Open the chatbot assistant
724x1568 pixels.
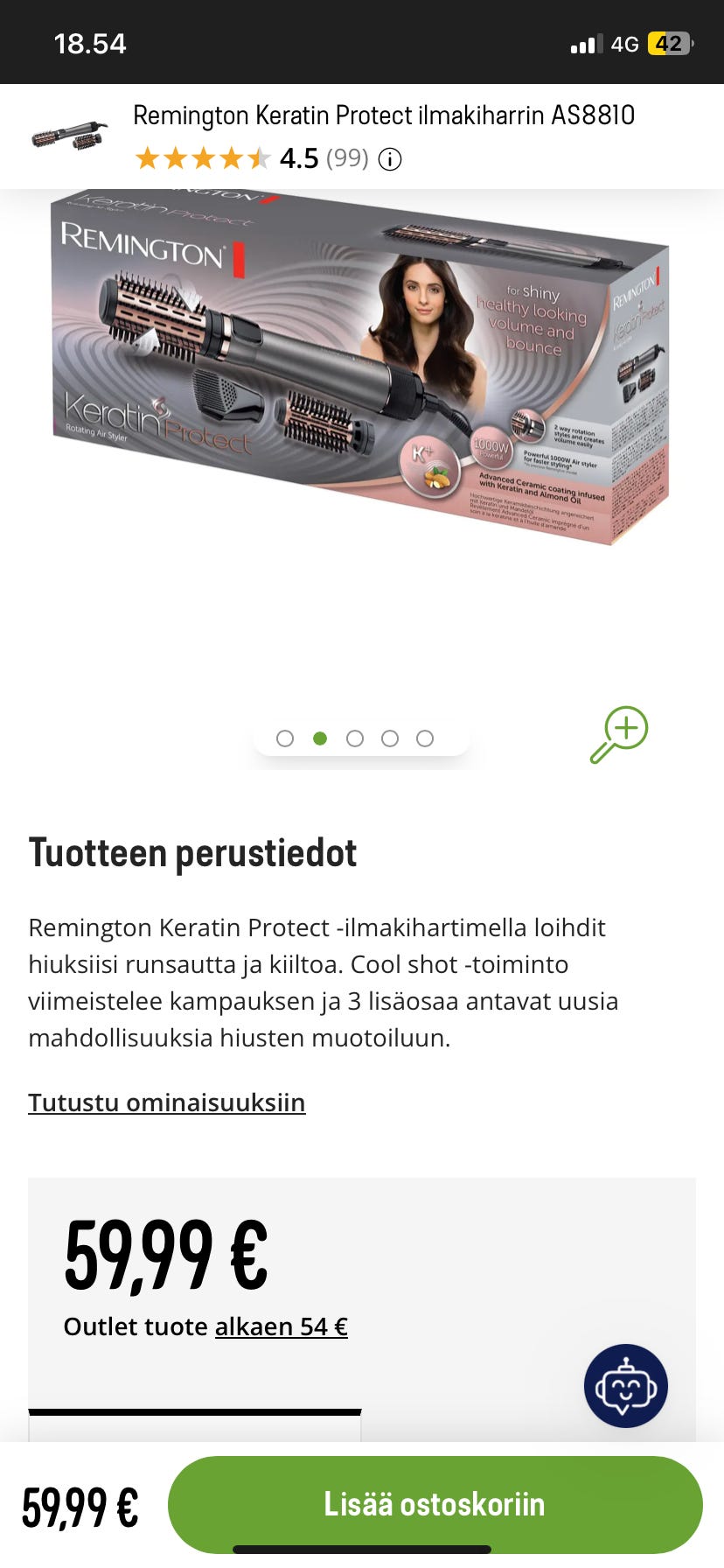point(626,1385)
